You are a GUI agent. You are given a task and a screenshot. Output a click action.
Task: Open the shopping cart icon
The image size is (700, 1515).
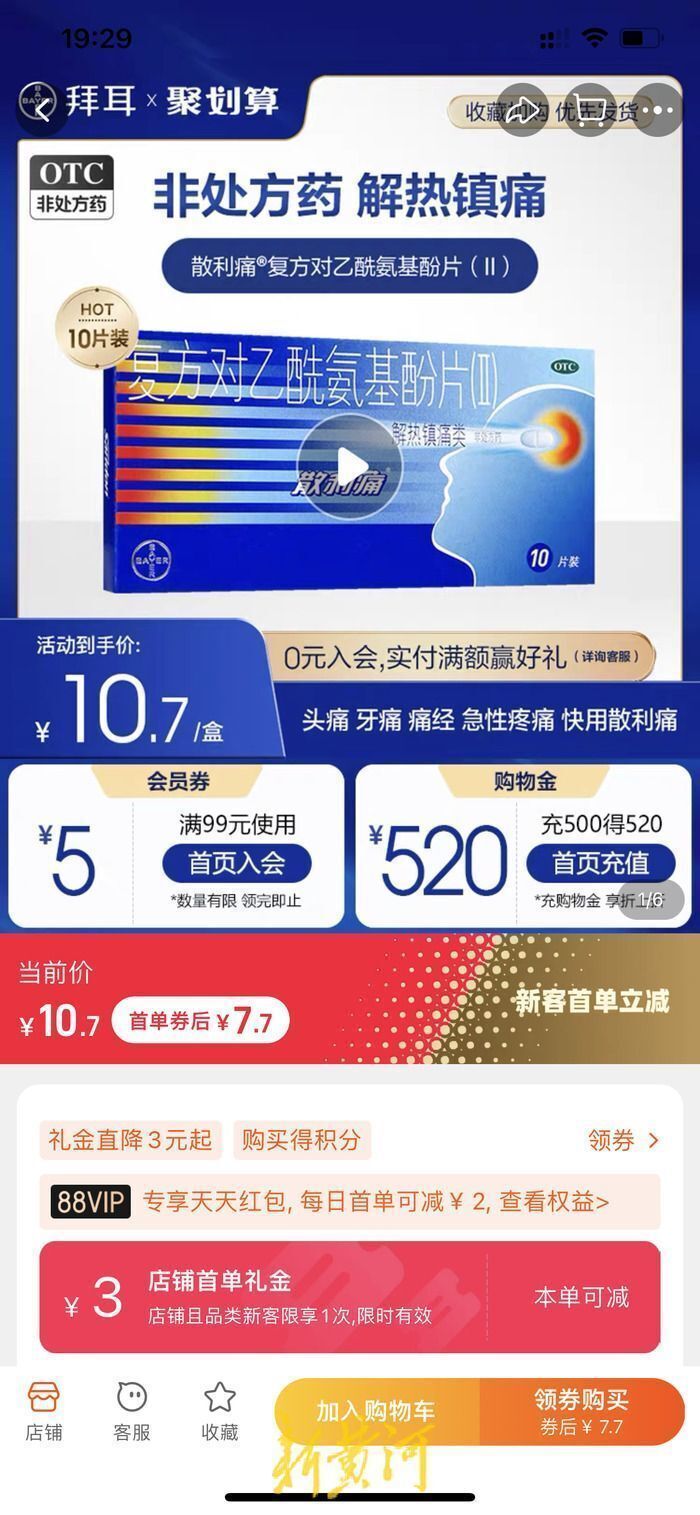(x=591, y=110)
